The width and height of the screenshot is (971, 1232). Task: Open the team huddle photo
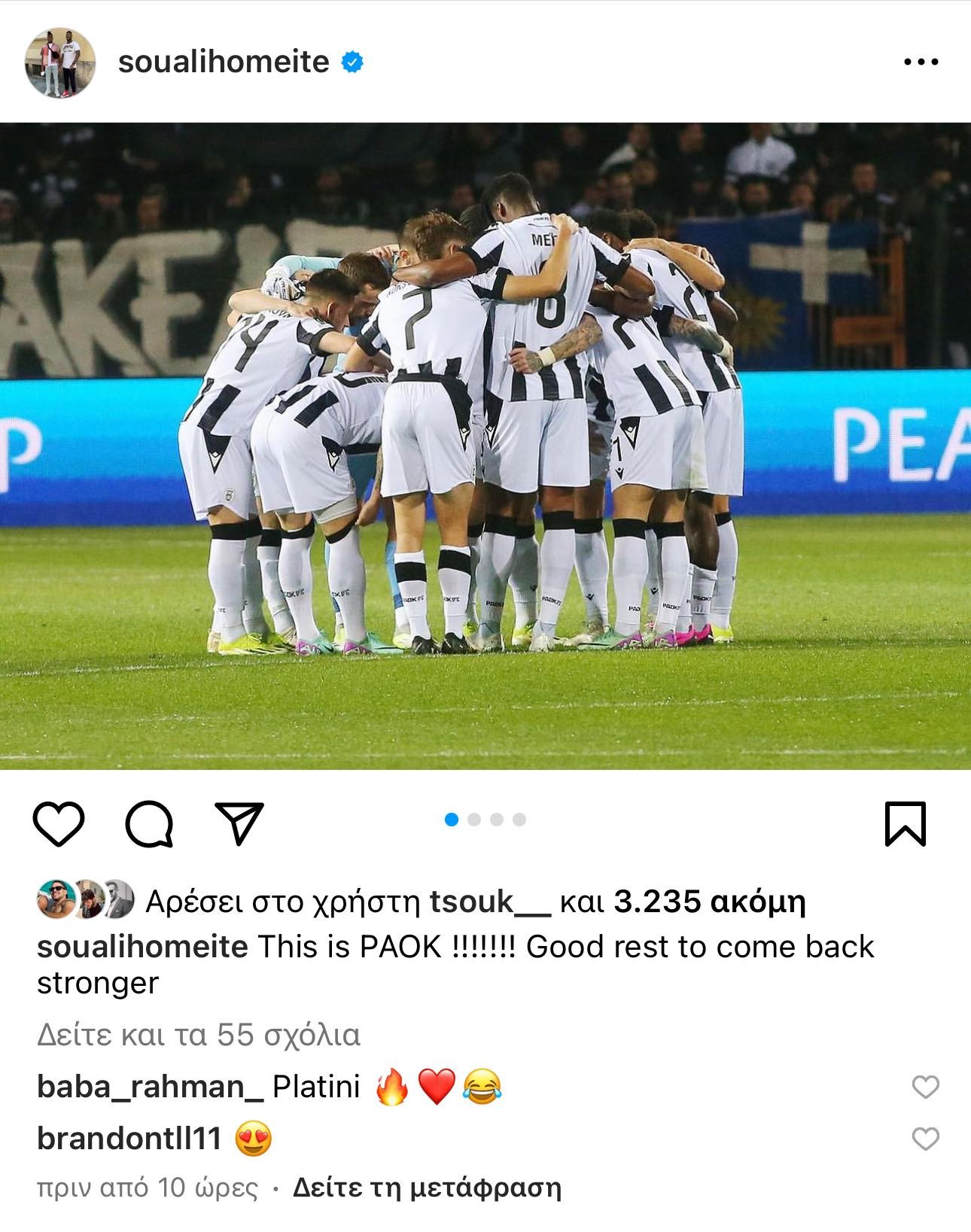pos(485,446)
